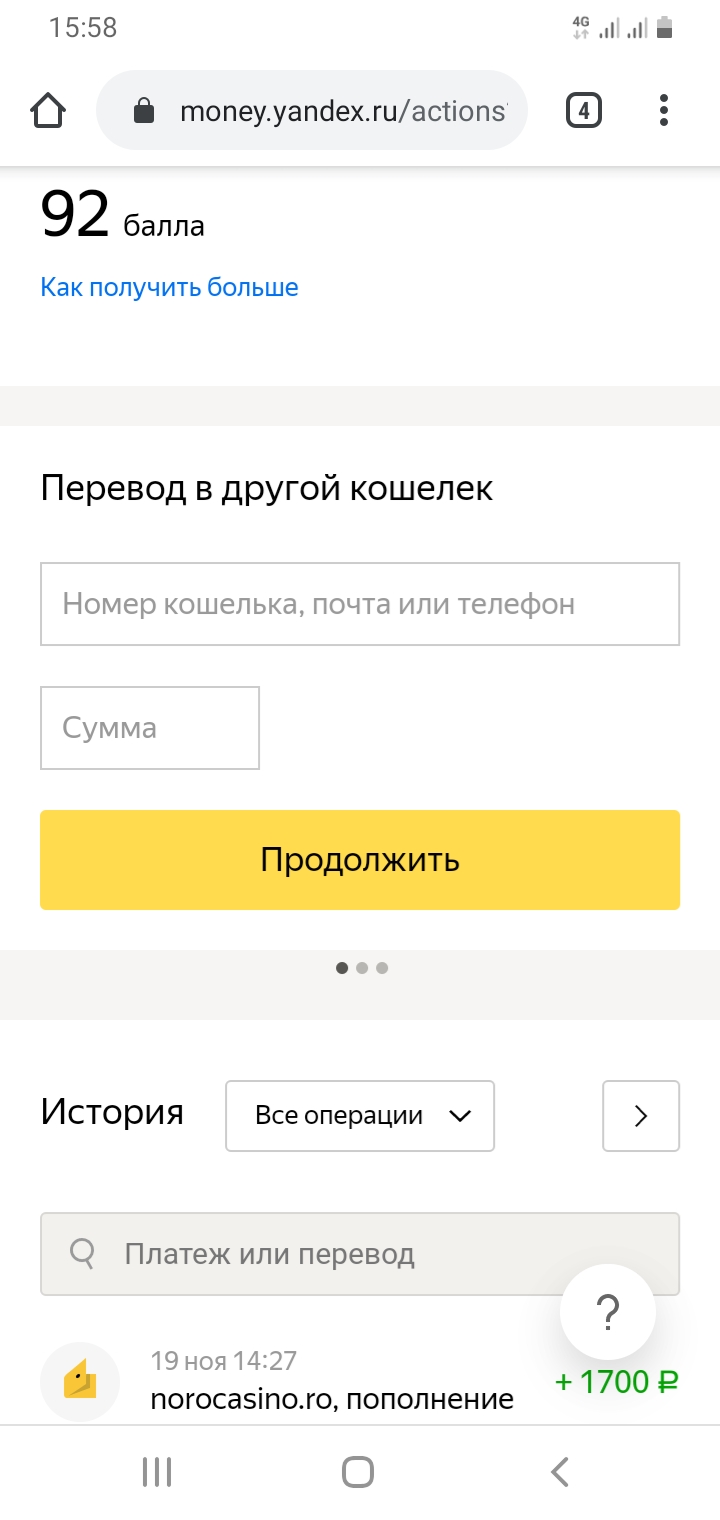Go back using the system back button
Image resolution: width=720 pixels, height=1520 pixels.
click(560, 1472)
